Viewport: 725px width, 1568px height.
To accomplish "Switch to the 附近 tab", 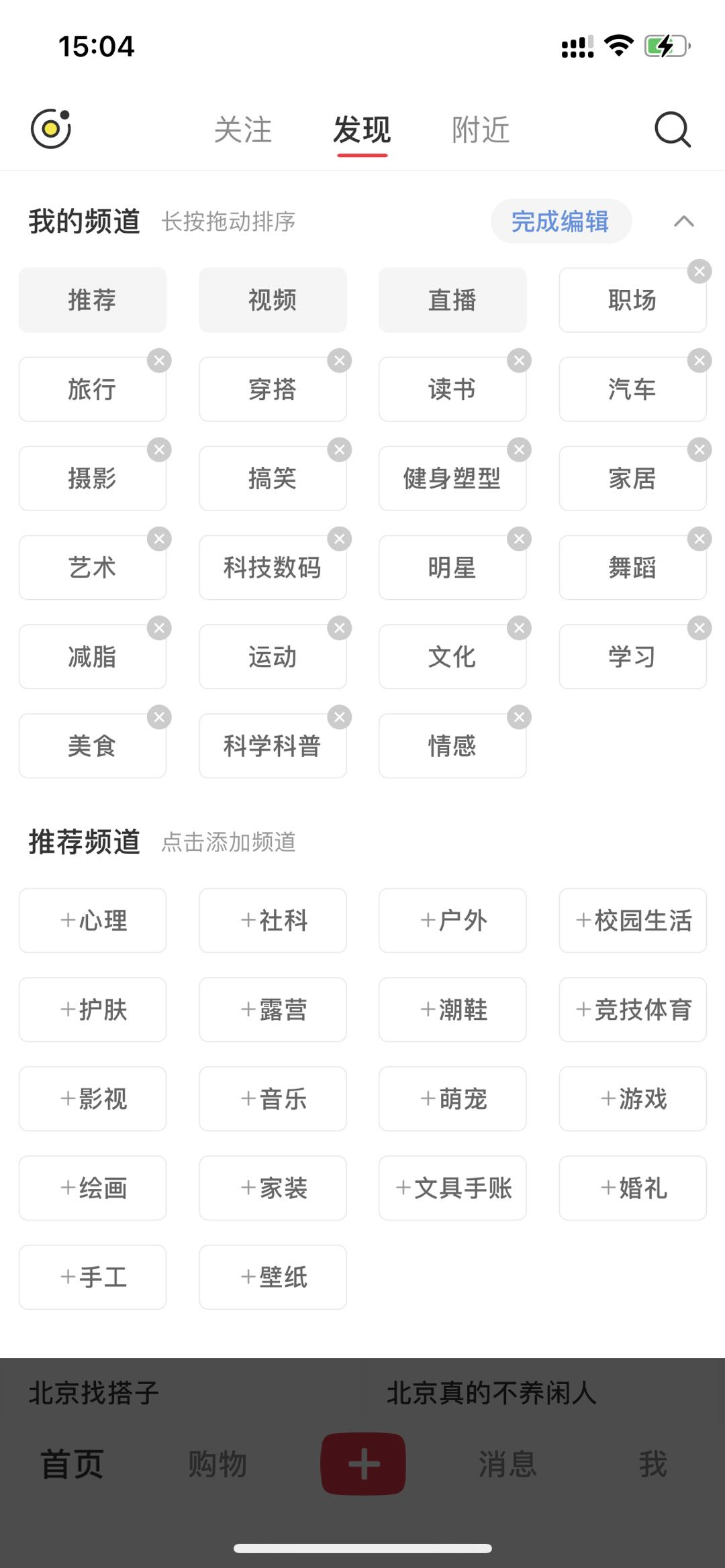I will pyautogui.click(x=481, y=129).
